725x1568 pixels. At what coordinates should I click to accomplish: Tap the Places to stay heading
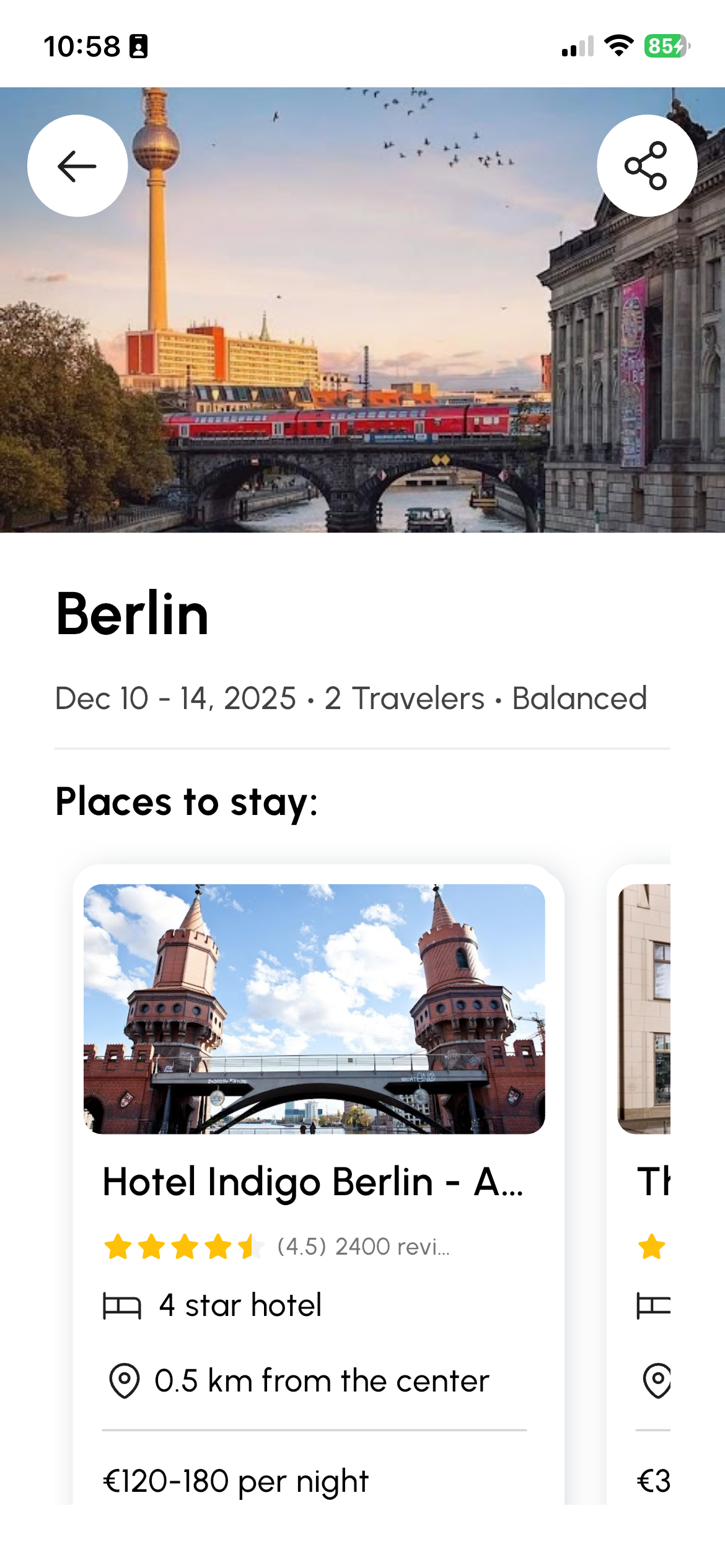[x=186, y=803]
